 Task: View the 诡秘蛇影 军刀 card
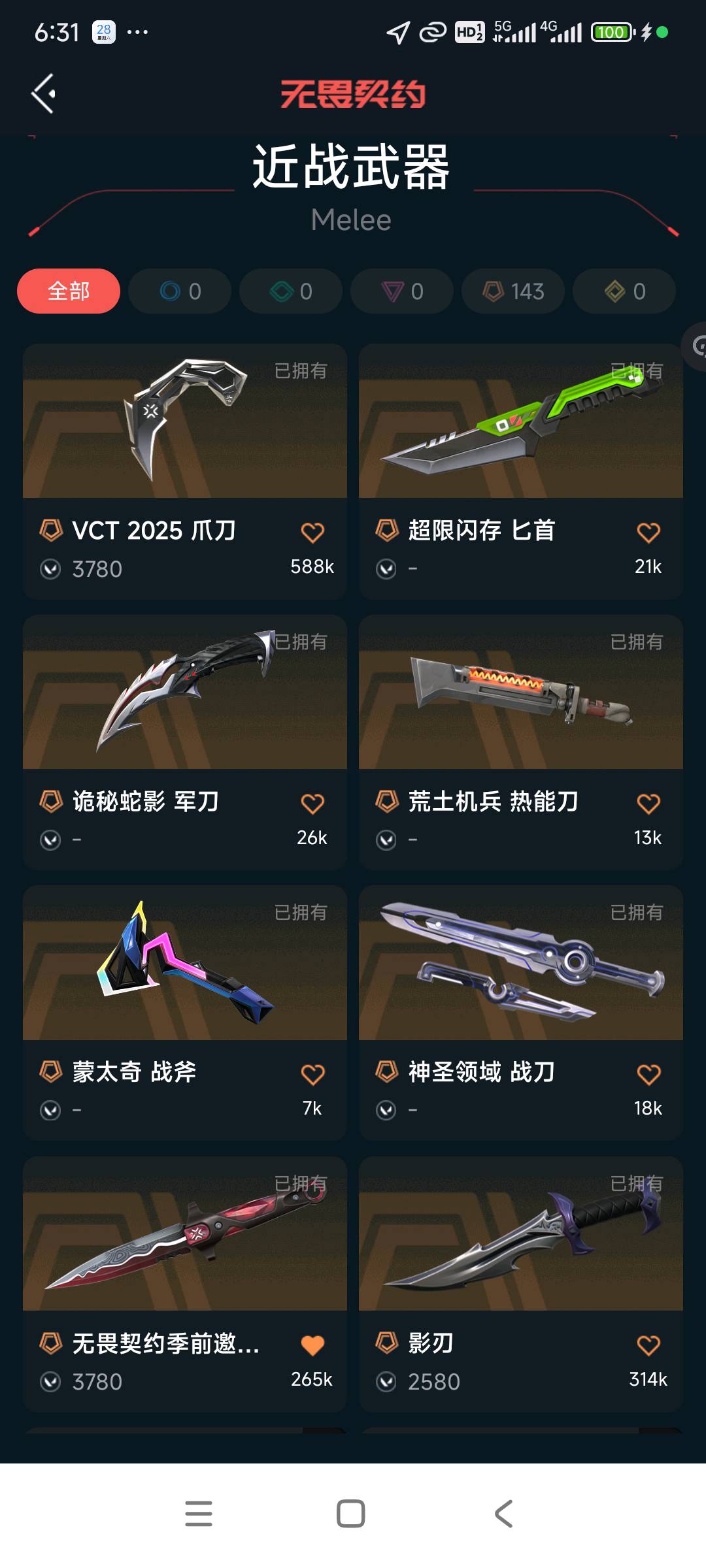click(184, 696)
